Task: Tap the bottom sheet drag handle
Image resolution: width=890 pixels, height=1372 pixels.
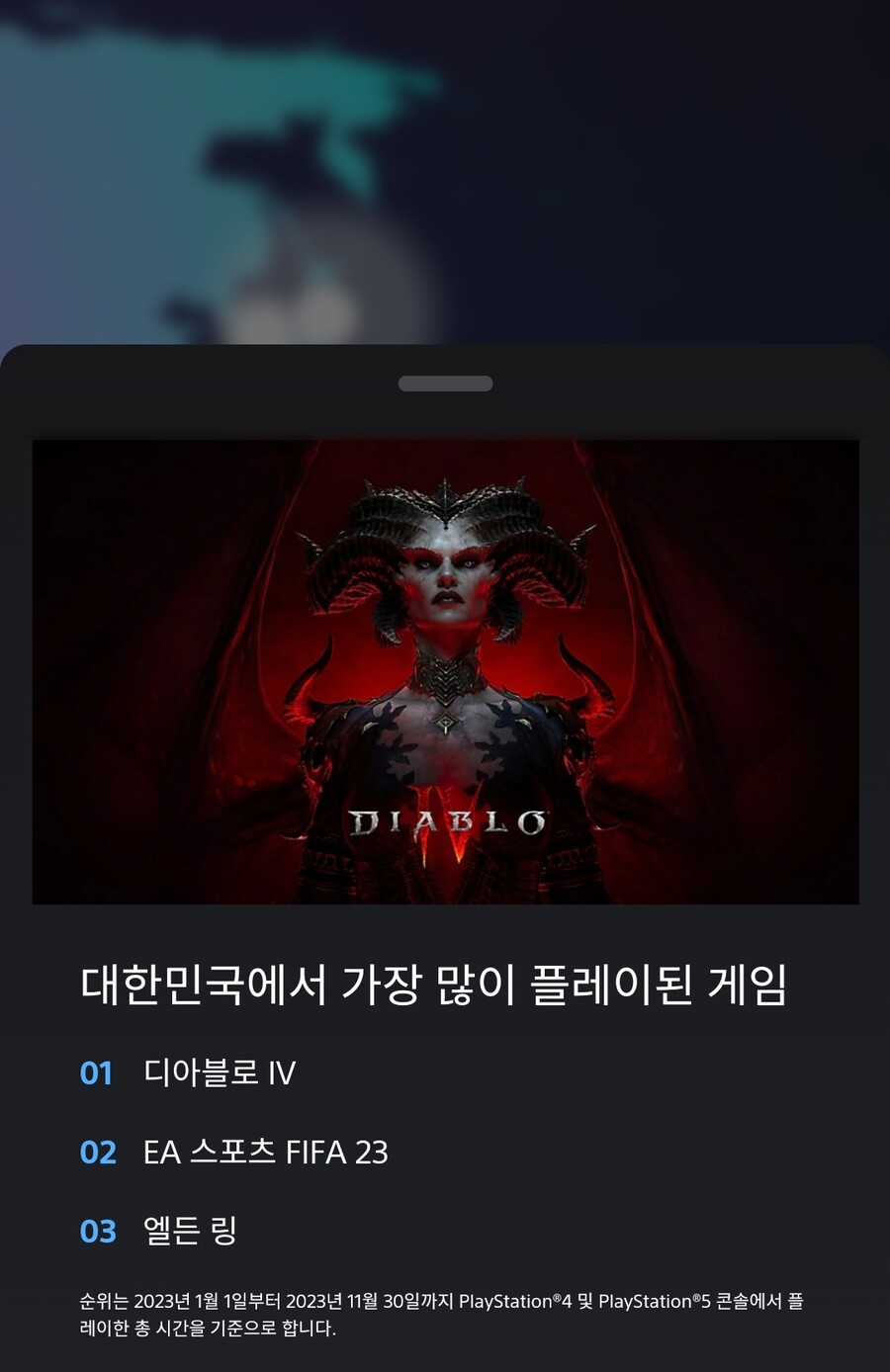Action: 445,384
